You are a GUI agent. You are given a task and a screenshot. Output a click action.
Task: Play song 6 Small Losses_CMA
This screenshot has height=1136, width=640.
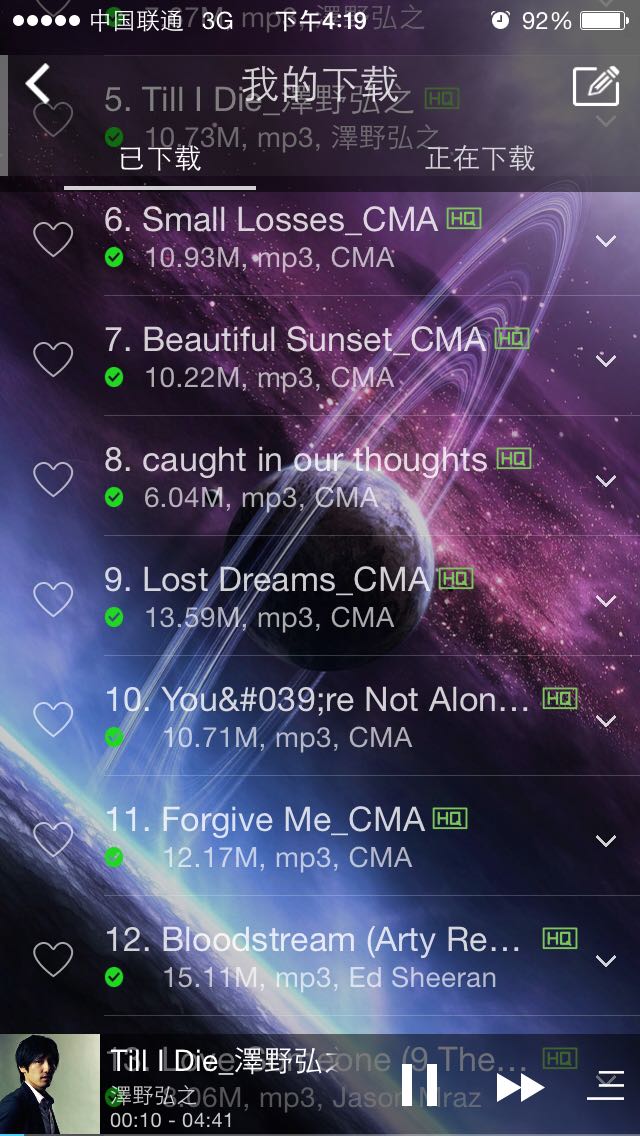coord(290,236)
